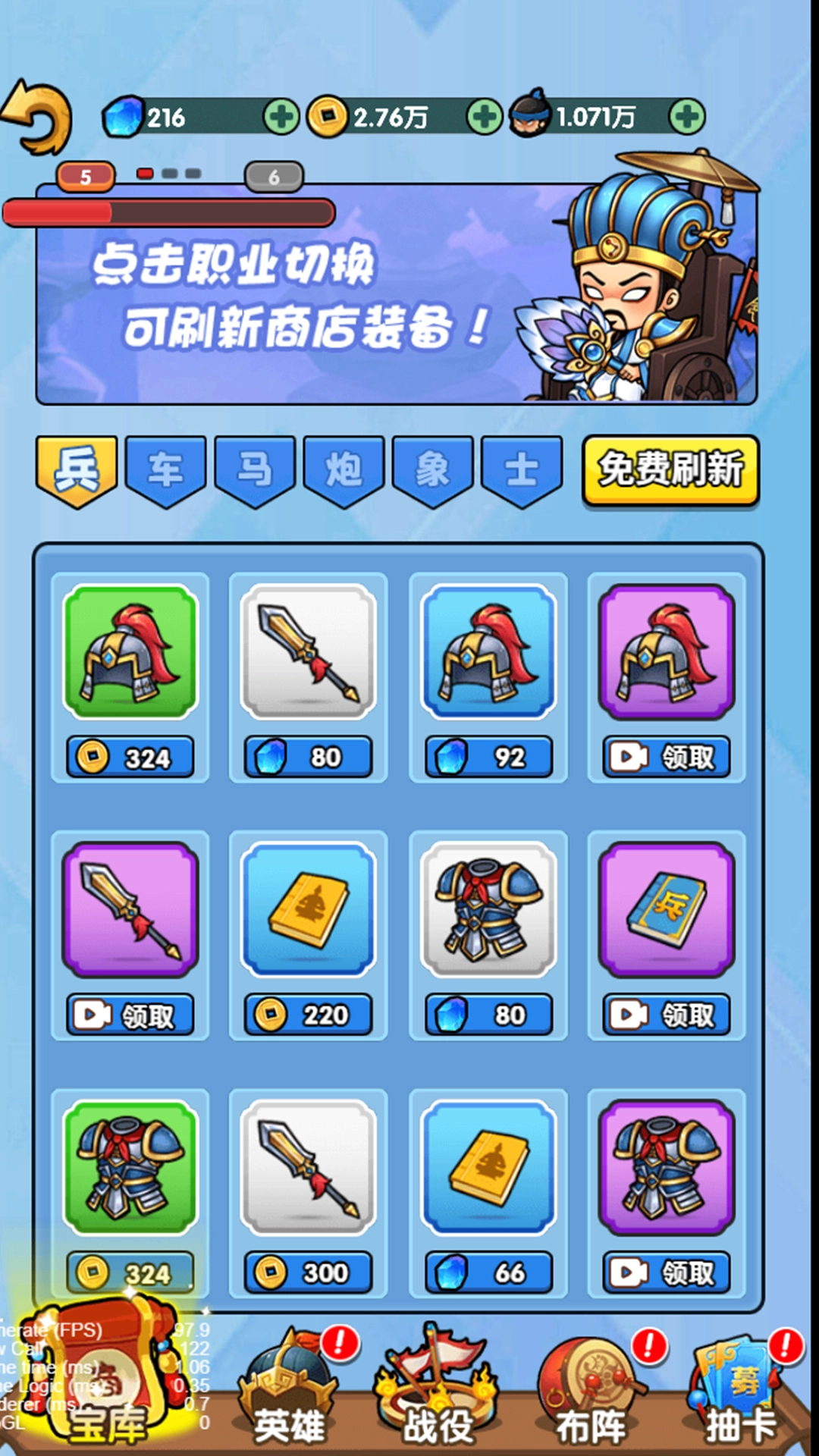Switch to the 马 class tab
819x1456 pixels.
pyautogui.click(x=255, y=469)
